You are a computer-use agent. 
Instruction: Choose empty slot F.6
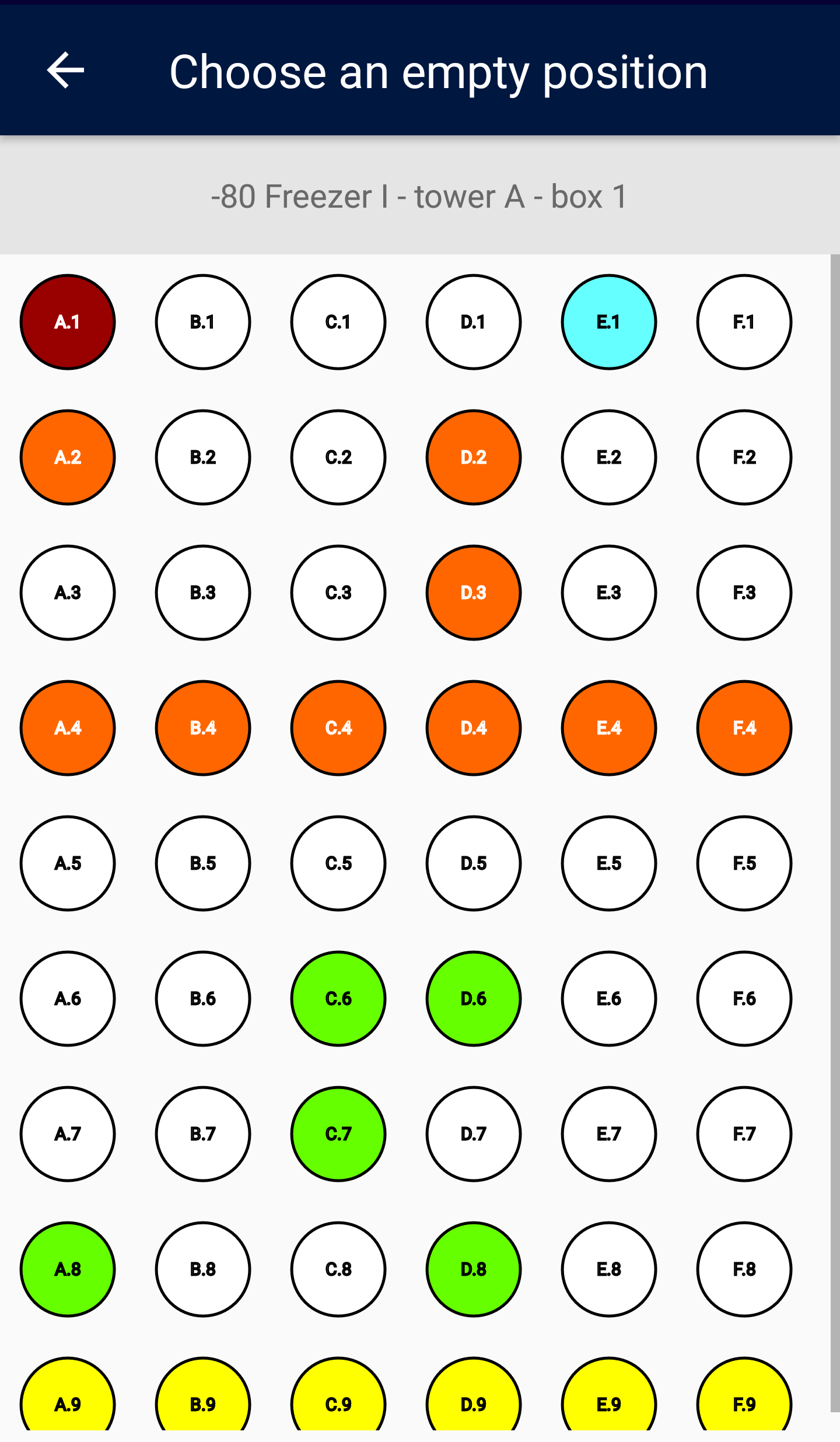(x=744, y=999)
